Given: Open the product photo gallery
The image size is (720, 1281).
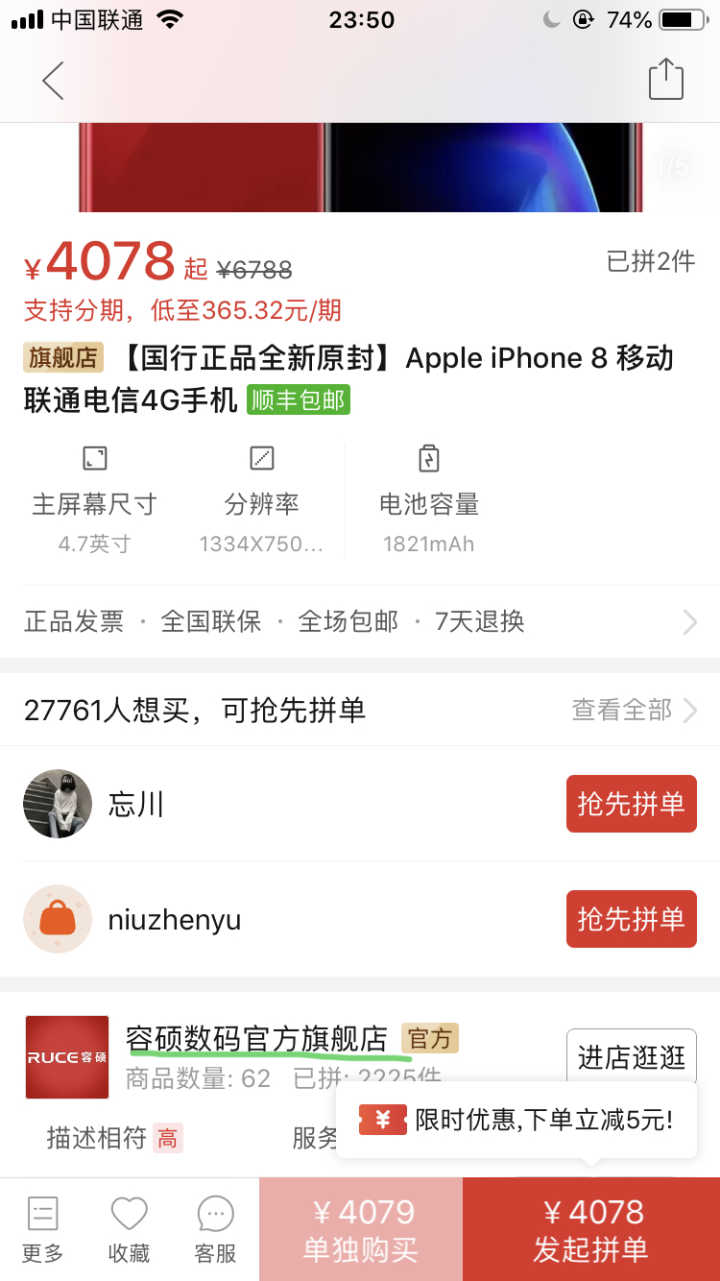Looking at the screenshot, I should 360,167.
